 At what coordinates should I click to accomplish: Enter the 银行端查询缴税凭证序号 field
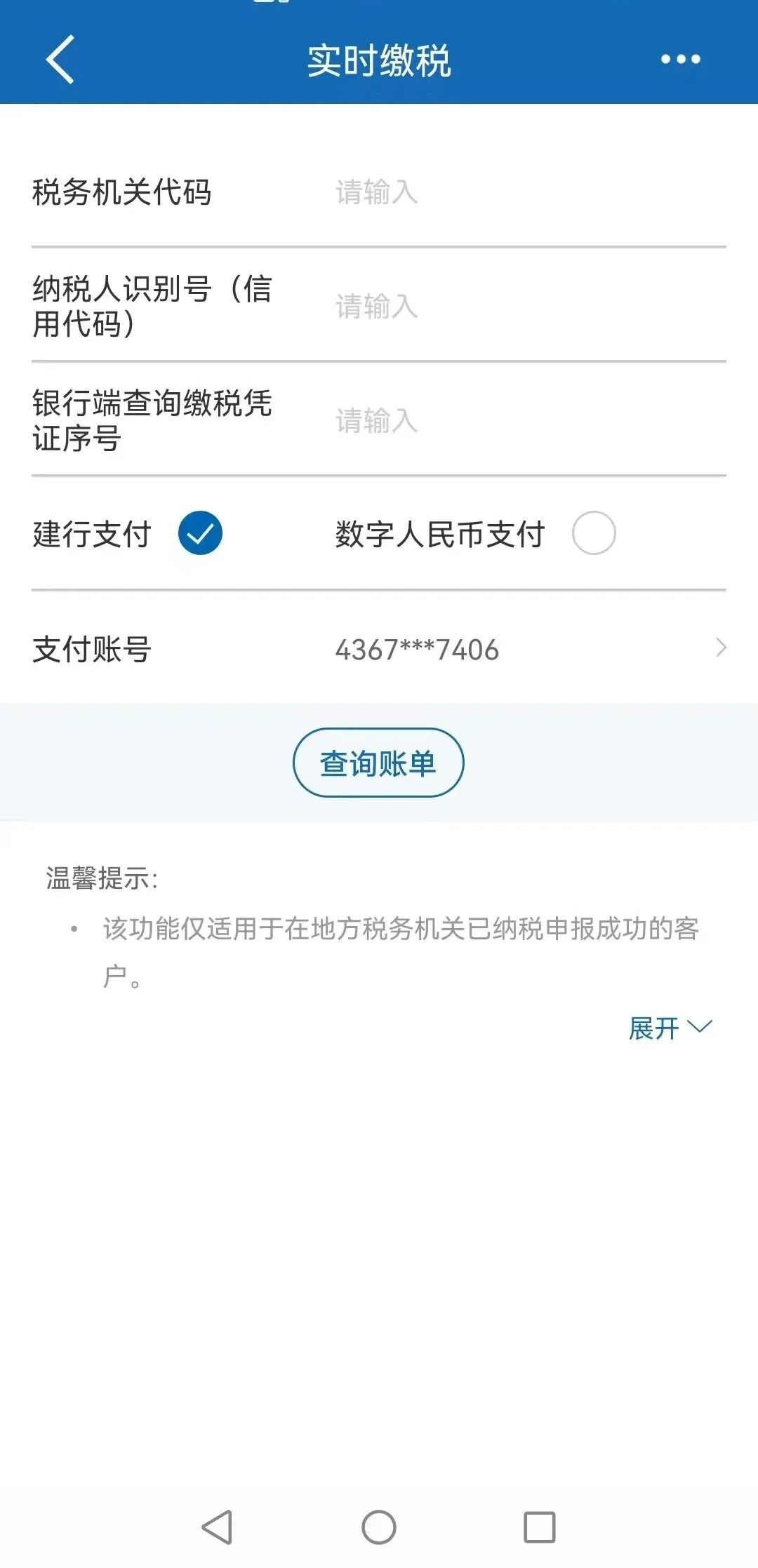click(x=530, y=420)
